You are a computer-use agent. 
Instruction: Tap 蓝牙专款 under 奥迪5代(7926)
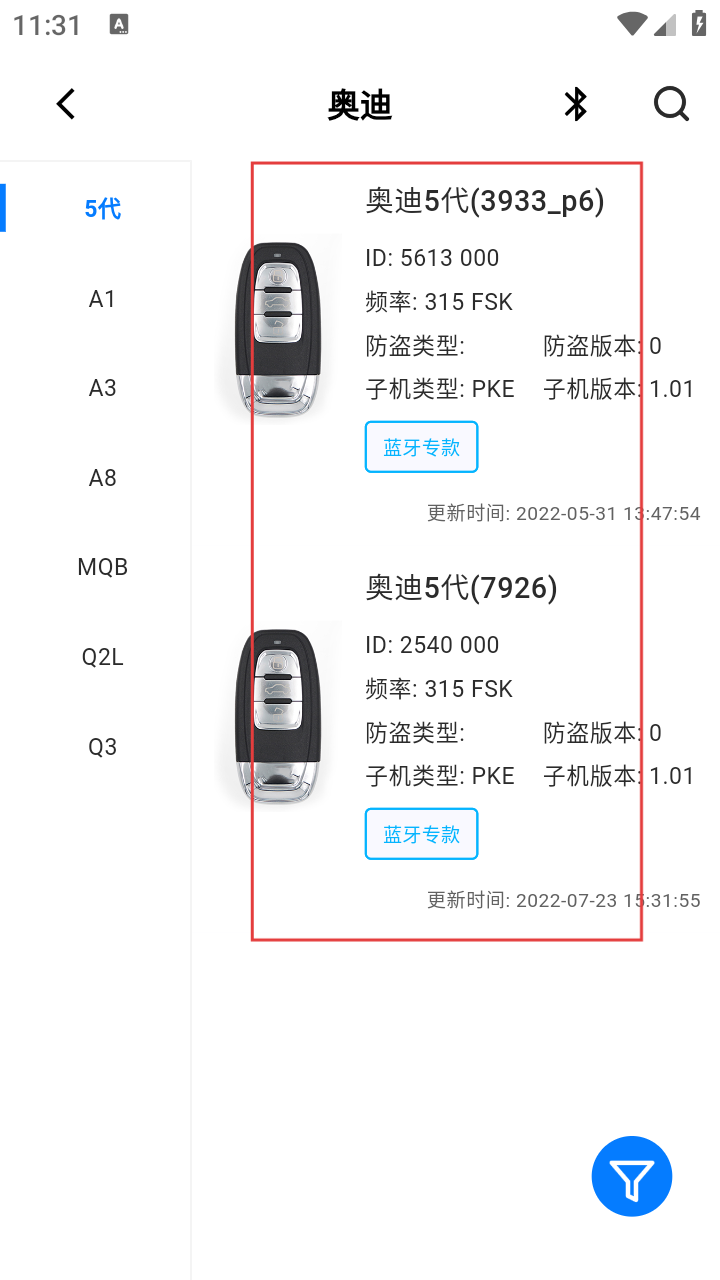tap(421, 834)
